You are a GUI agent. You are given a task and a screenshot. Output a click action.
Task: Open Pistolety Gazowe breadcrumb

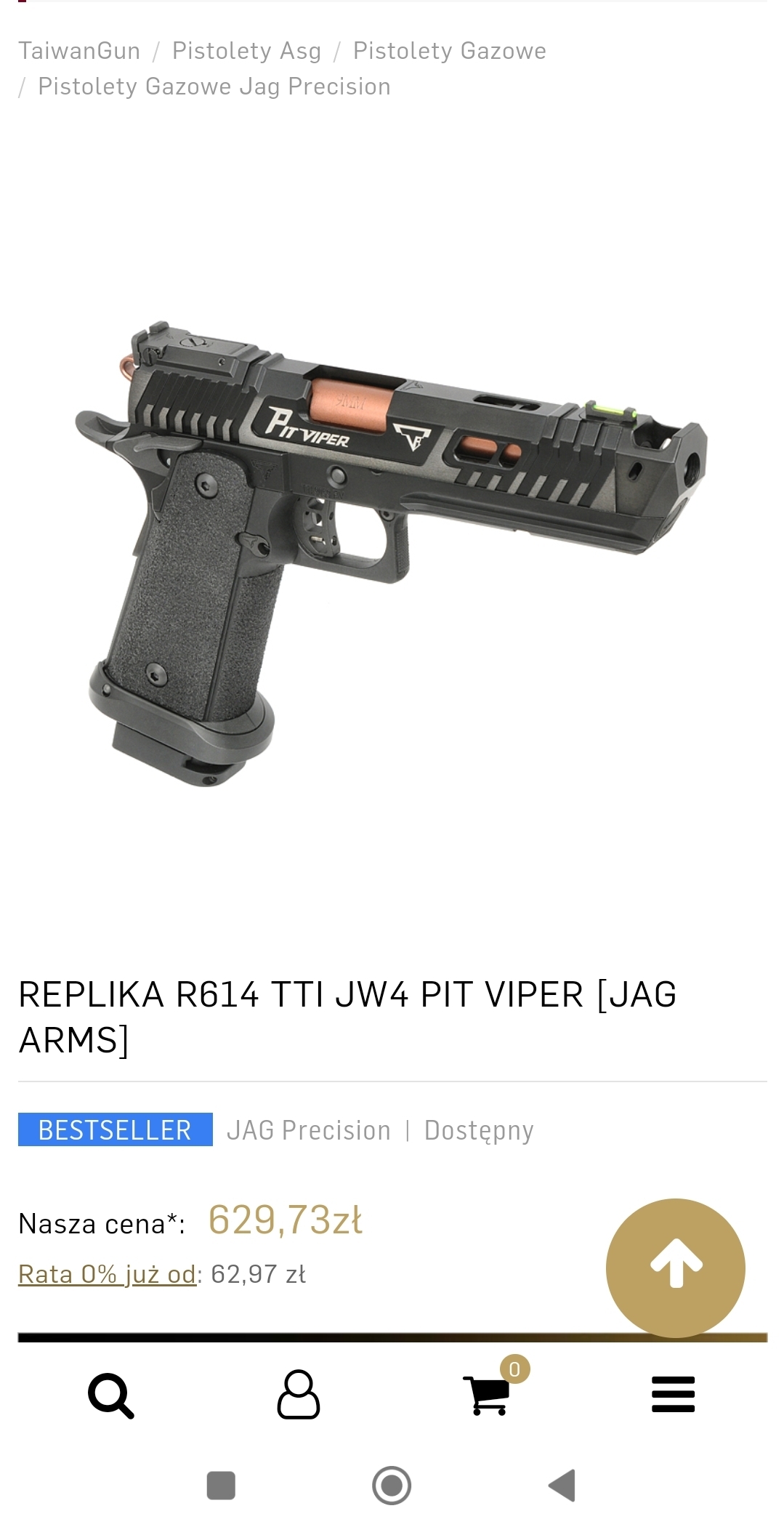pos(449,51)
